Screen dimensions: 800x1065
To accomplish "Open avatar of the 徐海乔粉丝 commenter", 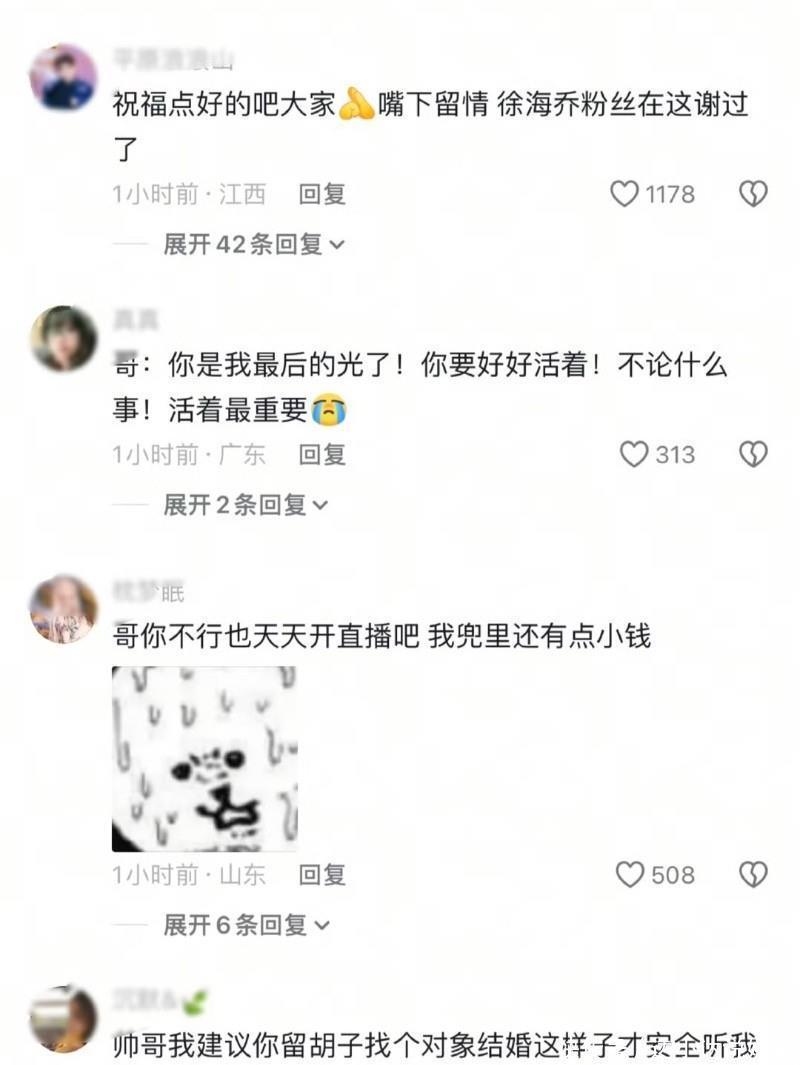I will pos(64,77).
